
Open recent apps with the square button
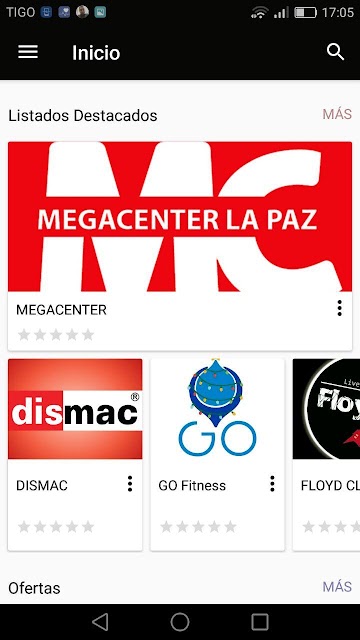coord(260,622)
